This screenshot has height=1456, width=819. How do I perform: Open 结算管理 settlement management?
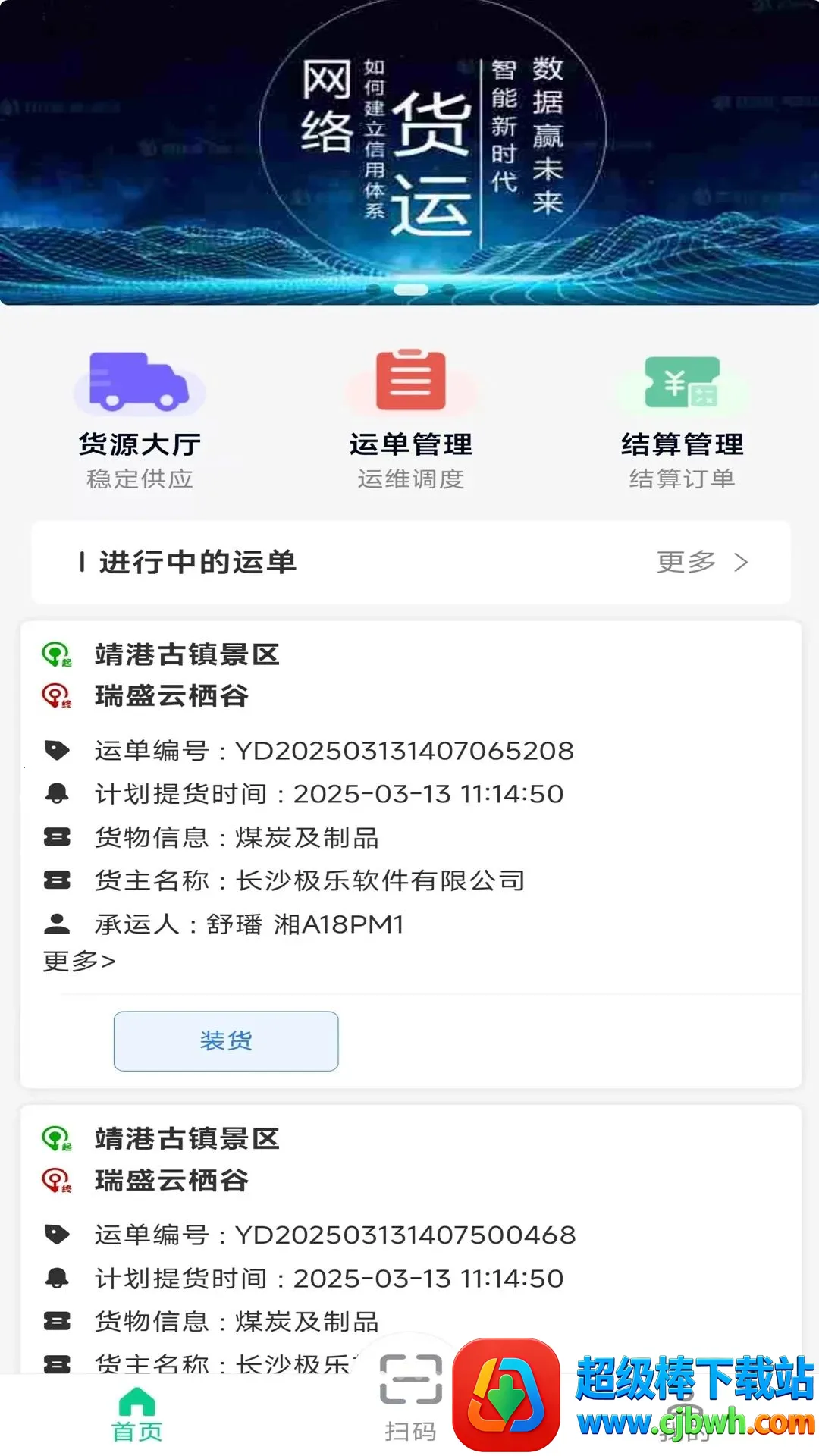(x=682, y=420)
